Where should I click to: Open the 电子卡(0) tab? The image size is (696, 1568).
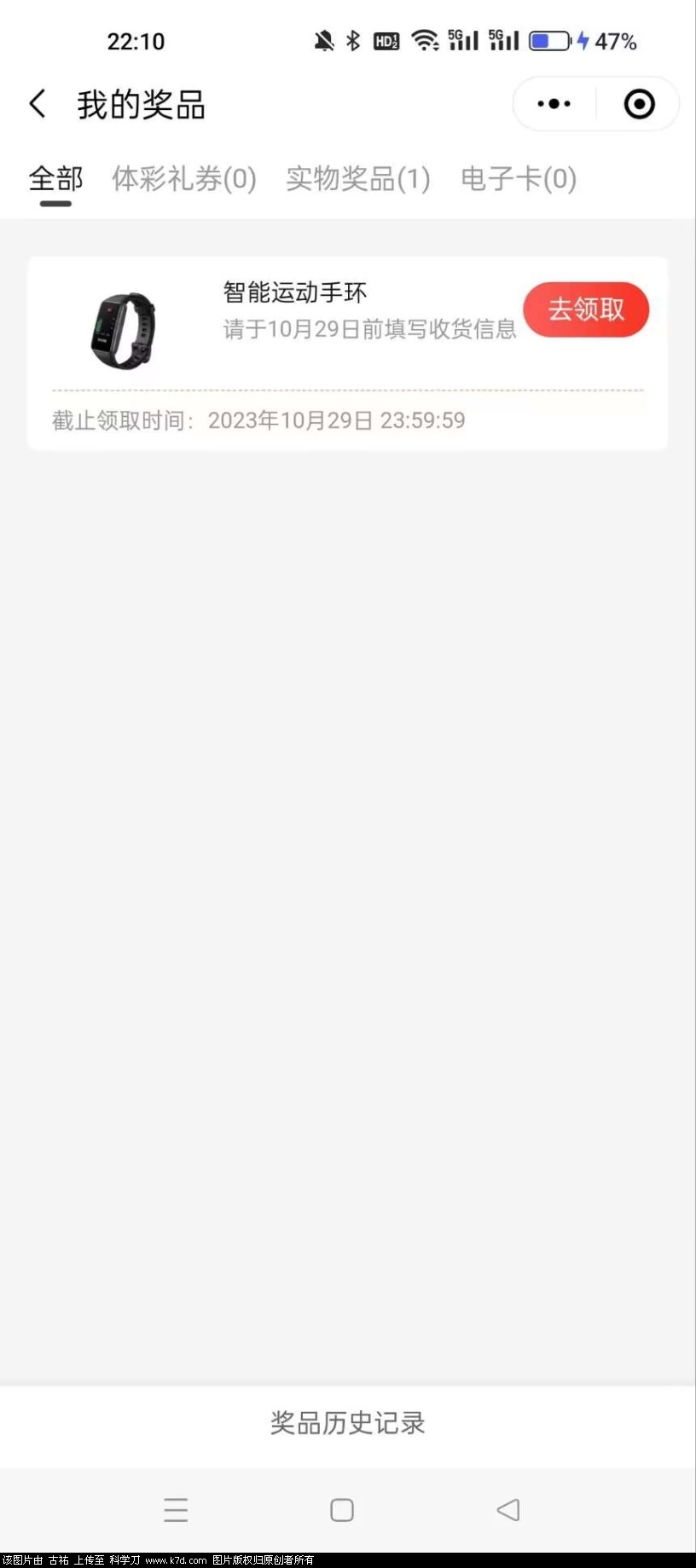pyautogui.click(x=519, y=179)
